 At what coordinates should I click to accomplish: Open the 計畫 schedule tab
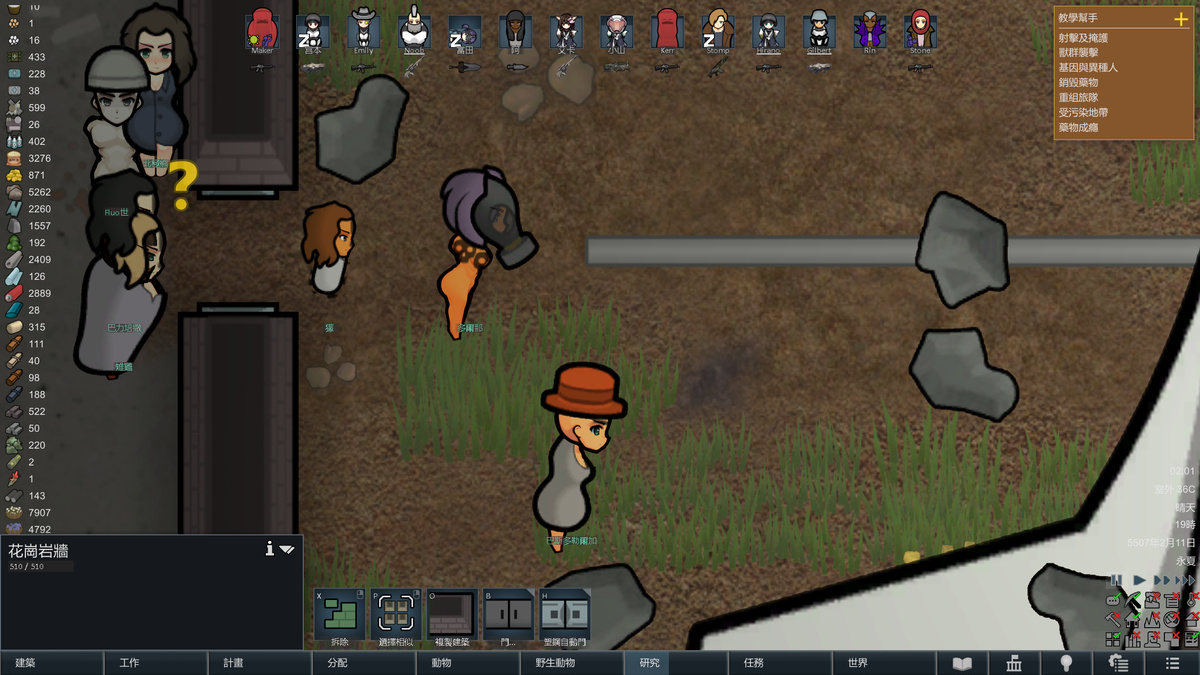pos(260,663)
